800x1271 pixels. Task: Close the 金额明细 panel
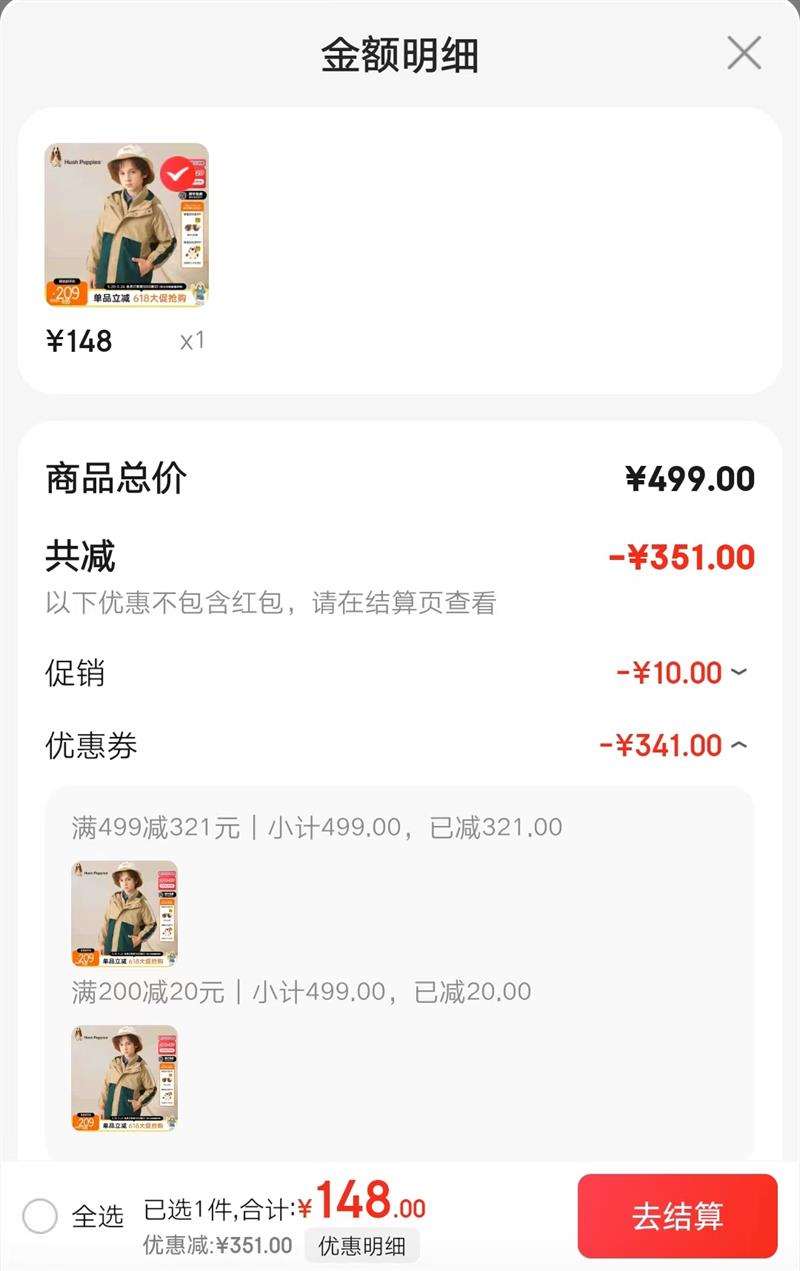[744, 53]
